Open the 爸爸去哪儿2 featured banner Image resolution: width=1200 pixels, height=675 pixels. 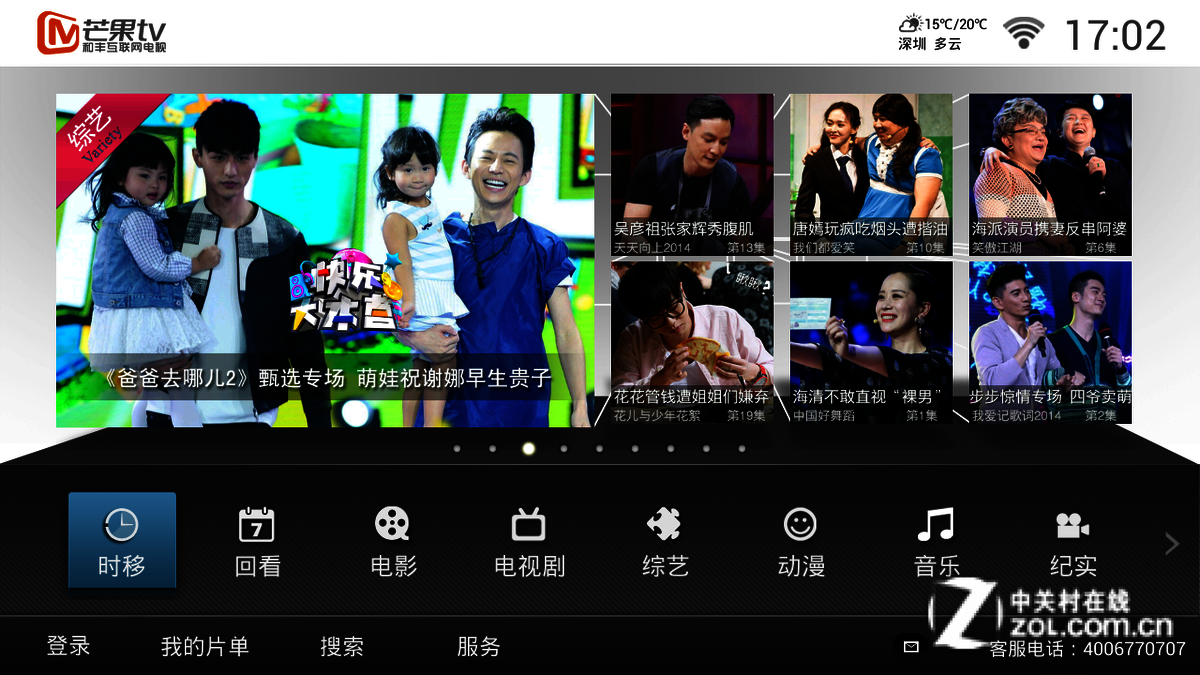click(x=325, y=260)
